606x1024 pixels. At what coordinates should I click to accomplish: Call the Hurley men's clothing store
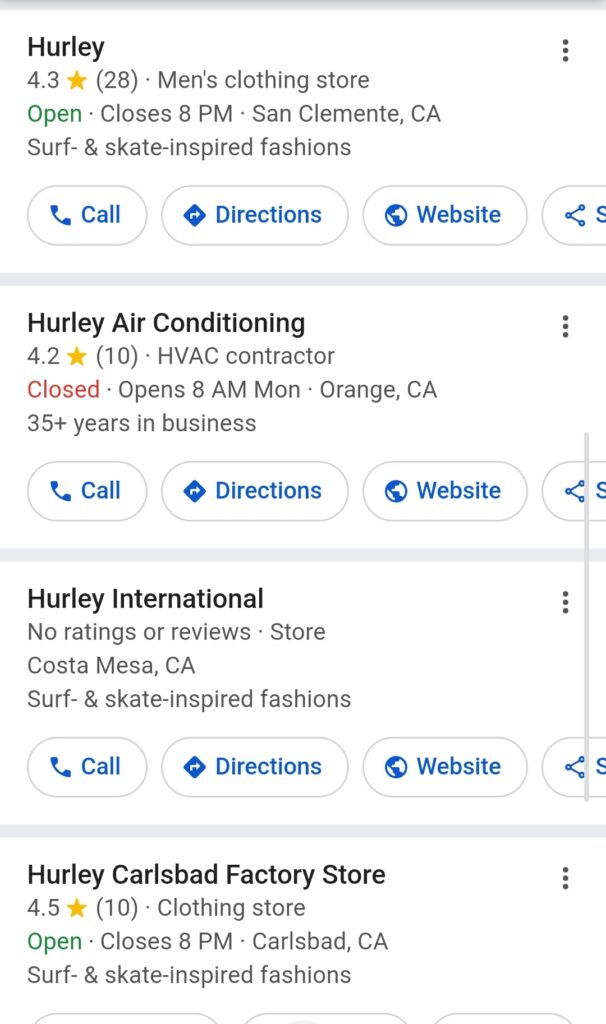tap(87, 215)
